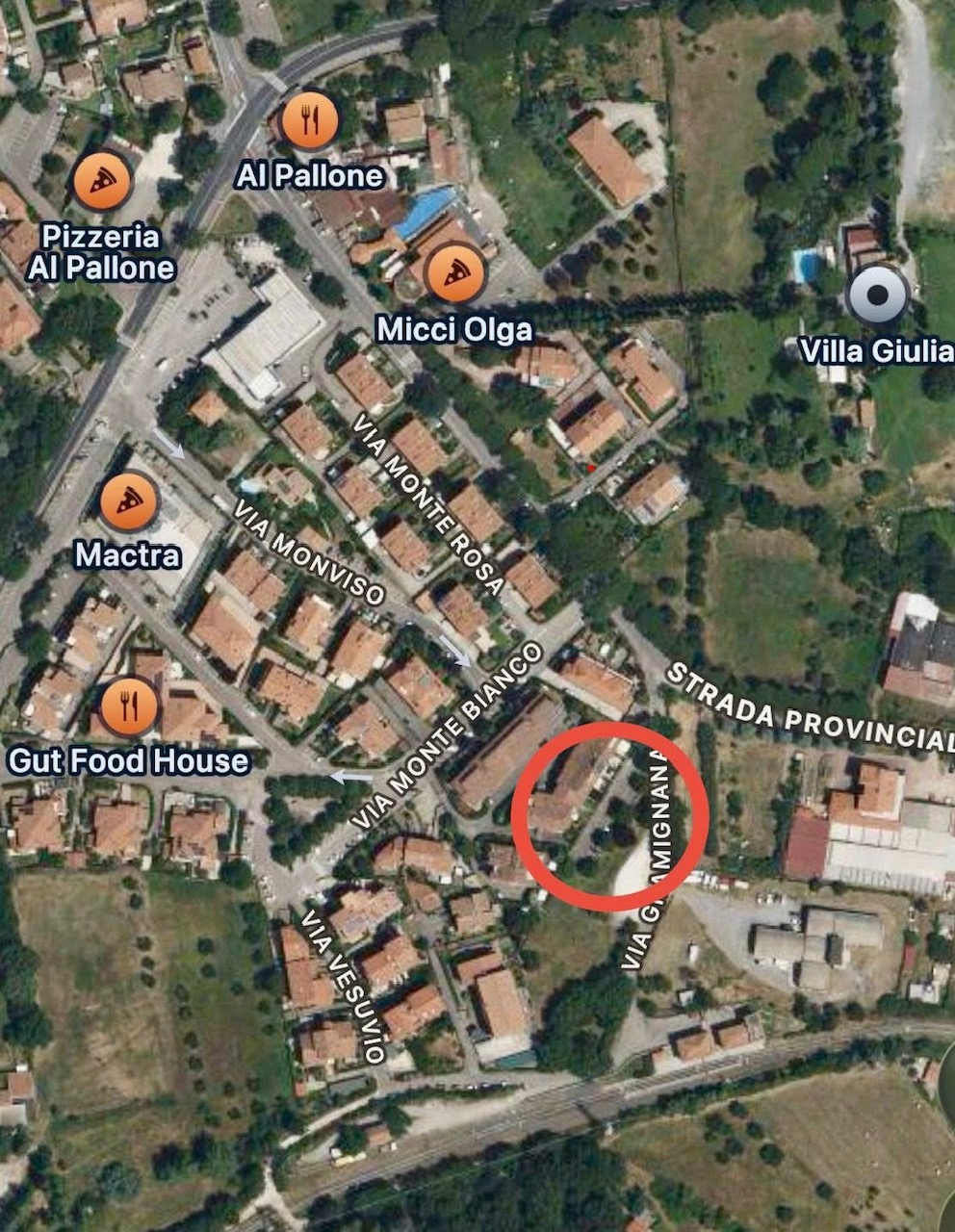Open the Pizzeria Al Pallone map pin

point(101,180)
